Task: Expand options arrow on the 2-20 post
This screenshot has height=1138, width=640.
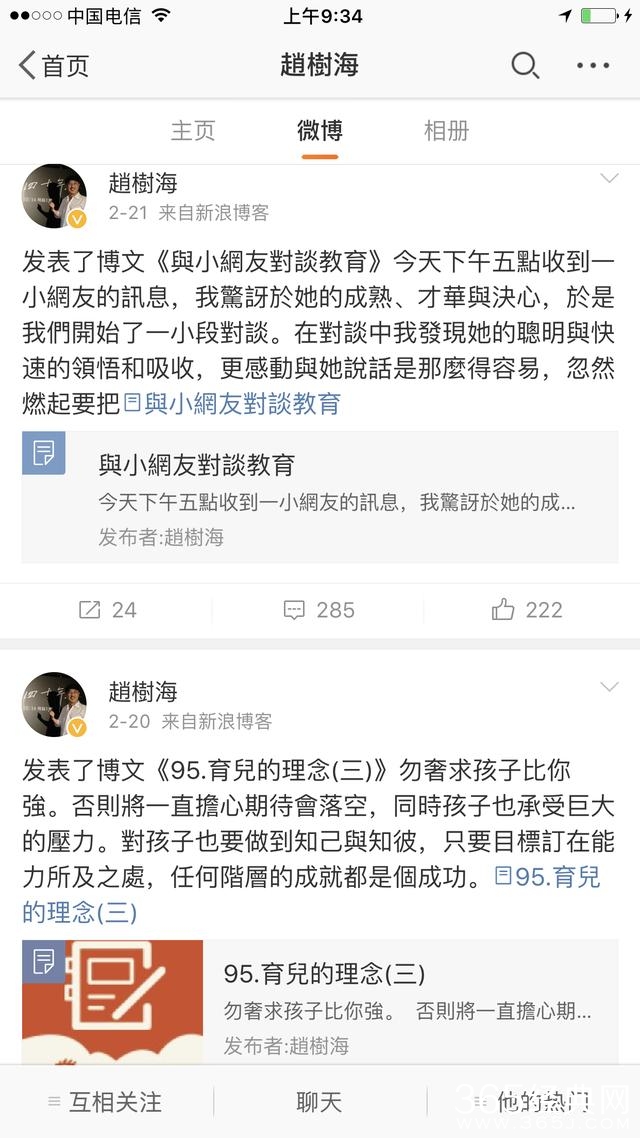Action: pos(608,687)
